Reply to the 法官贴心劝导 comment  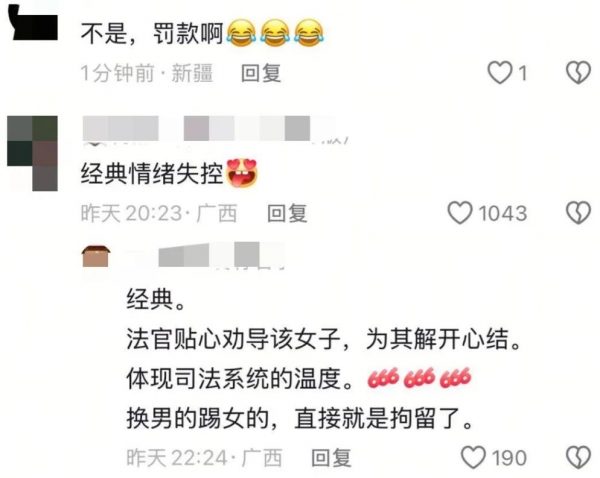[331, 457]
